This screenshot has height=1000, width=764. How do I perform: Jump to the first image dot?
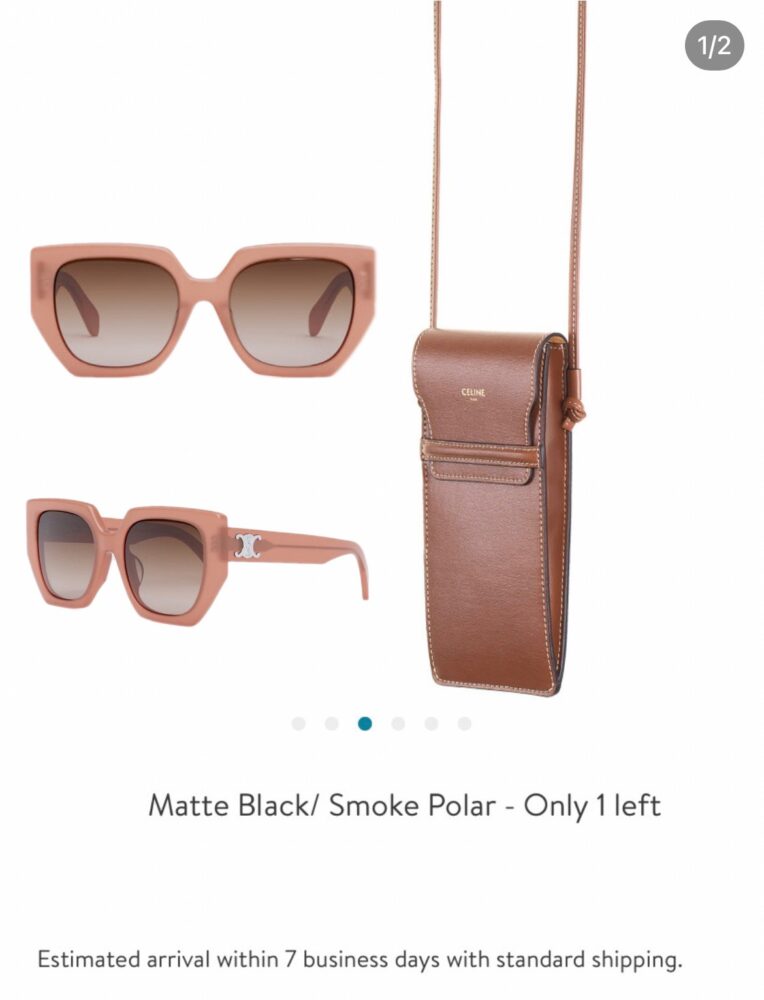point(298,723)
